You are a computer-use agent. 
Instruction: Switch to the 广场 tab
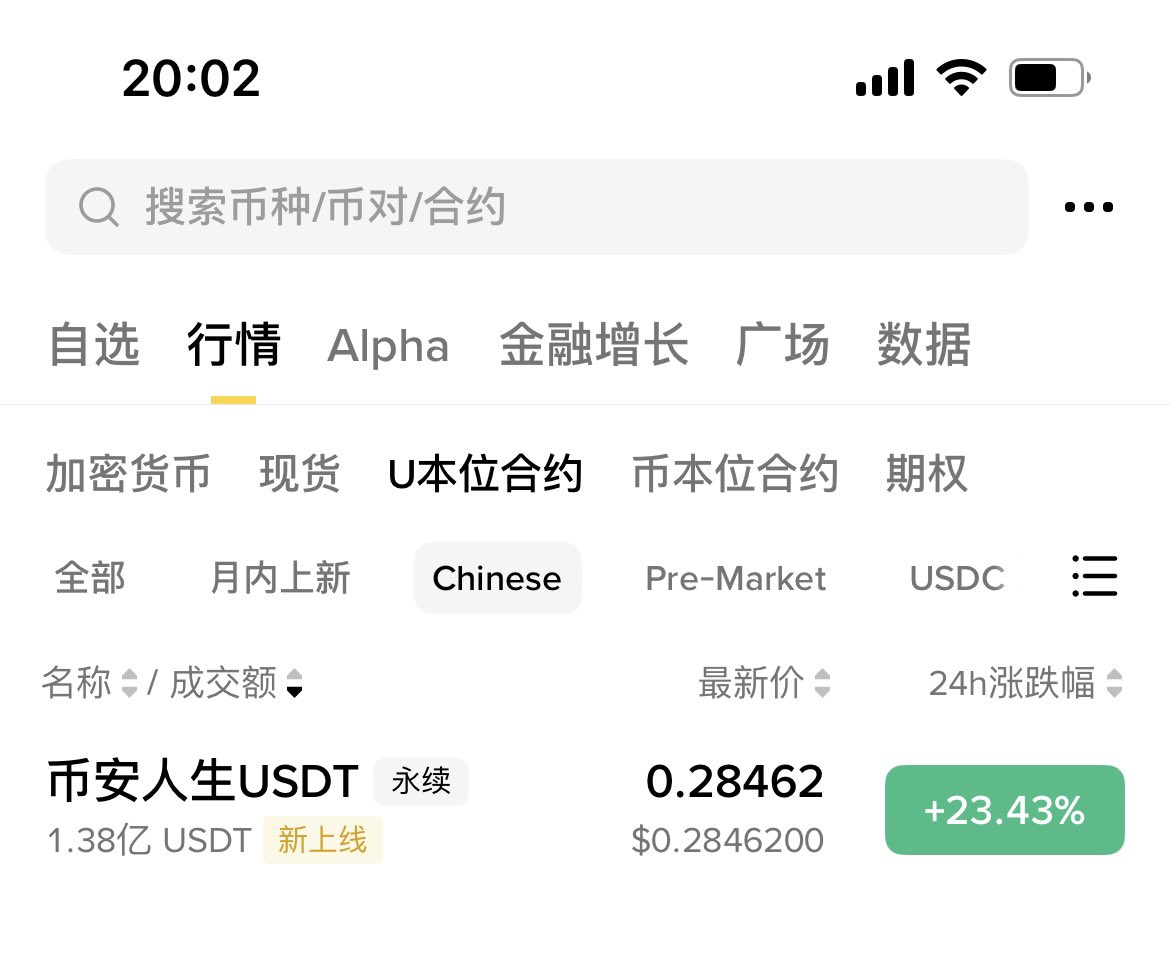coord(782,345)
